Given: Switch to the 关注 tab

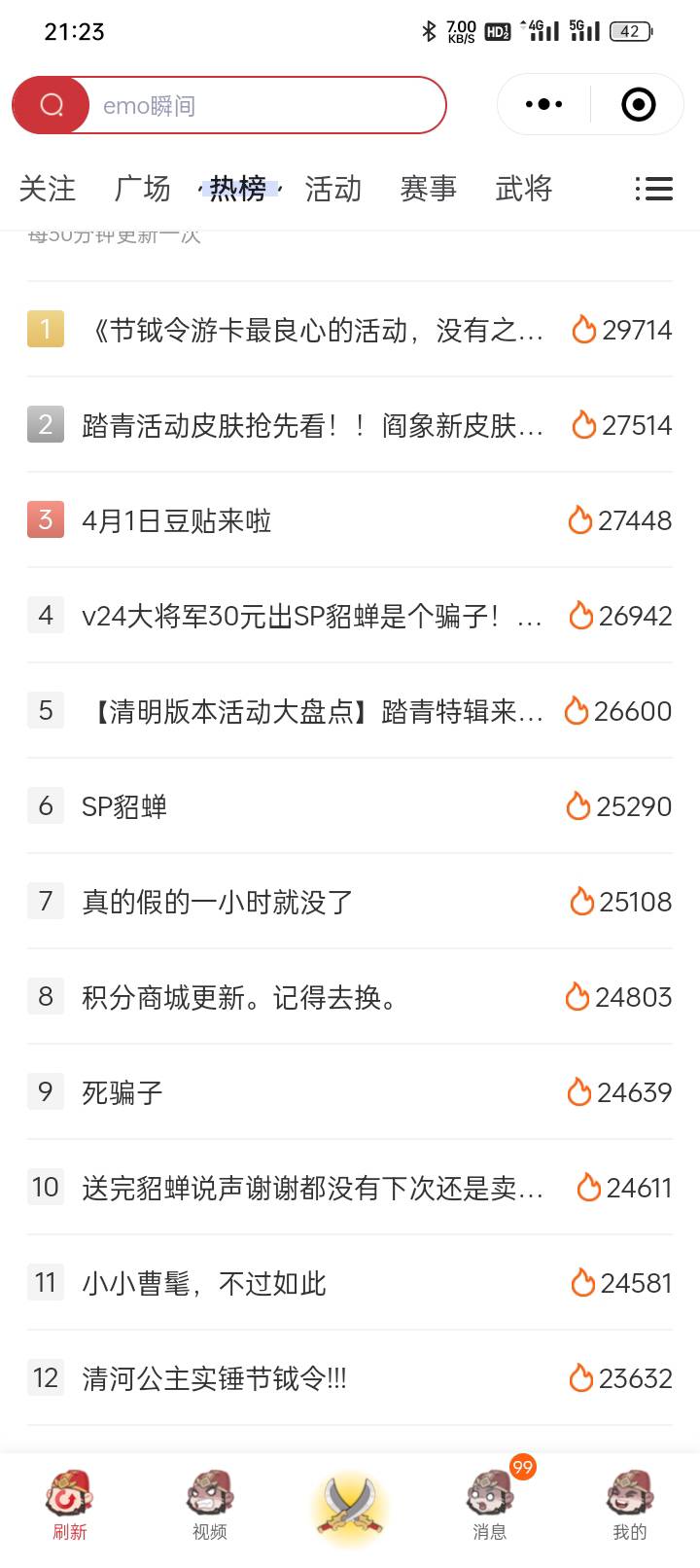Looking at the screenshot, I should (x=47, y=189).
